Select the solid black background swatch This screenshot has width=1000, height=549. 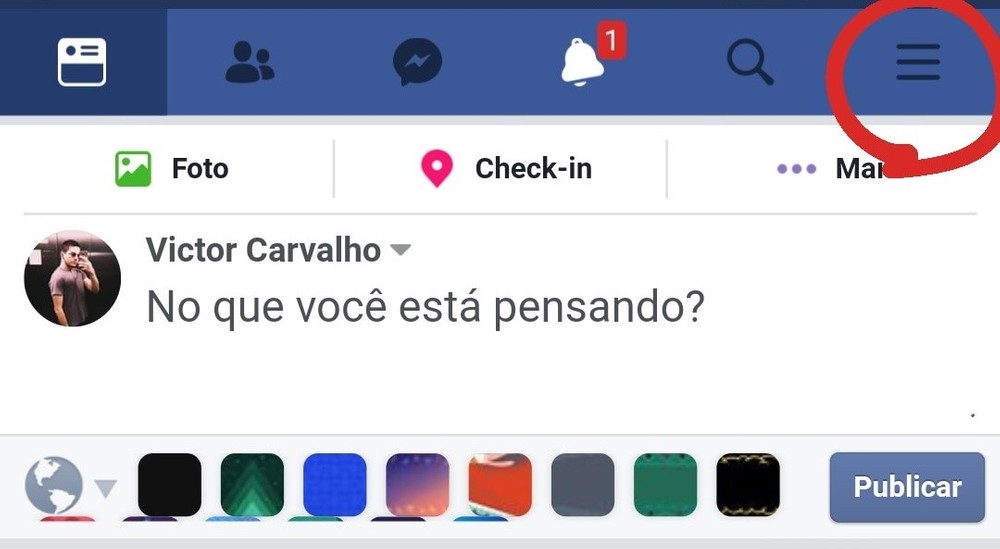point(169,485)
